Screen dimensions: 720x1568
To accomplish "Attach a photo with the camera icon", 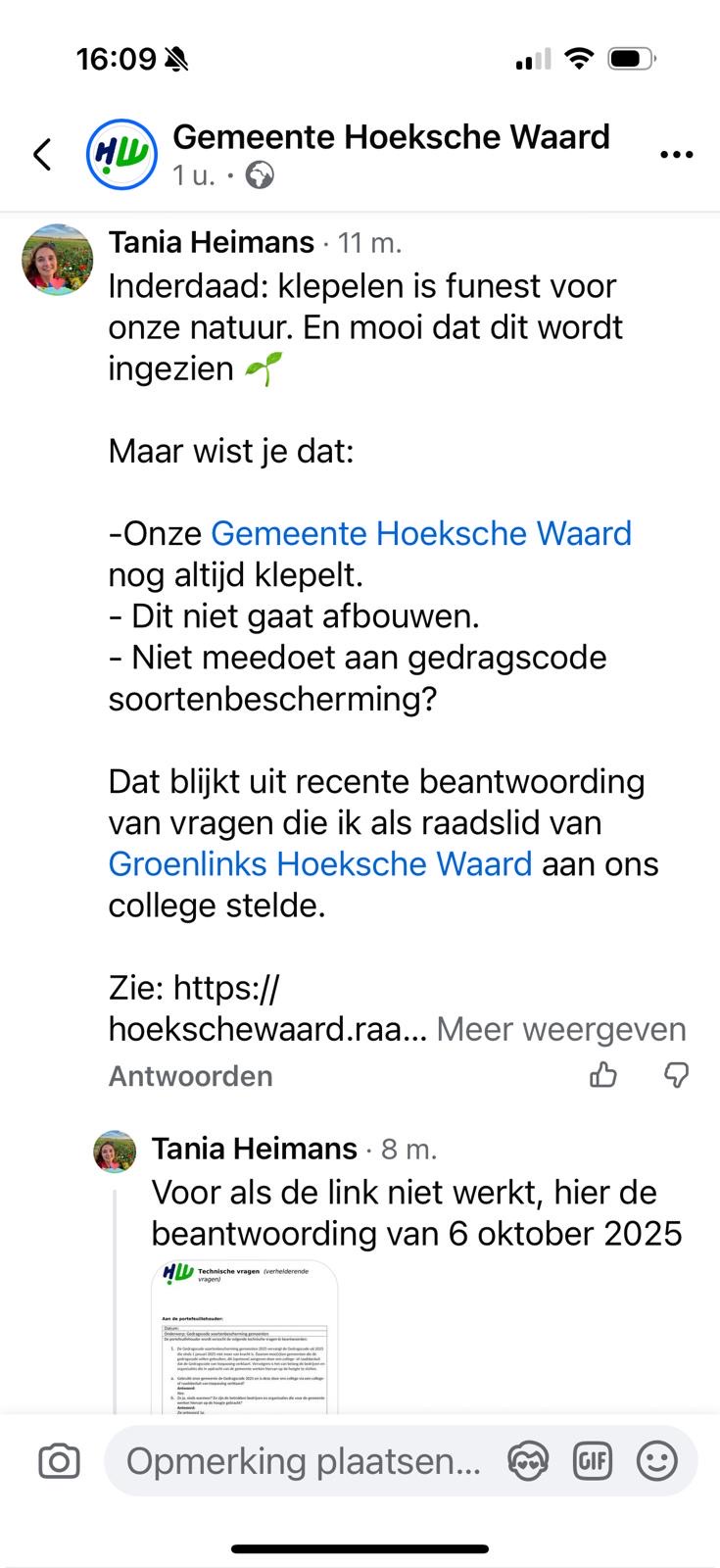I will pyautogui.click(x=59, y=1461).
